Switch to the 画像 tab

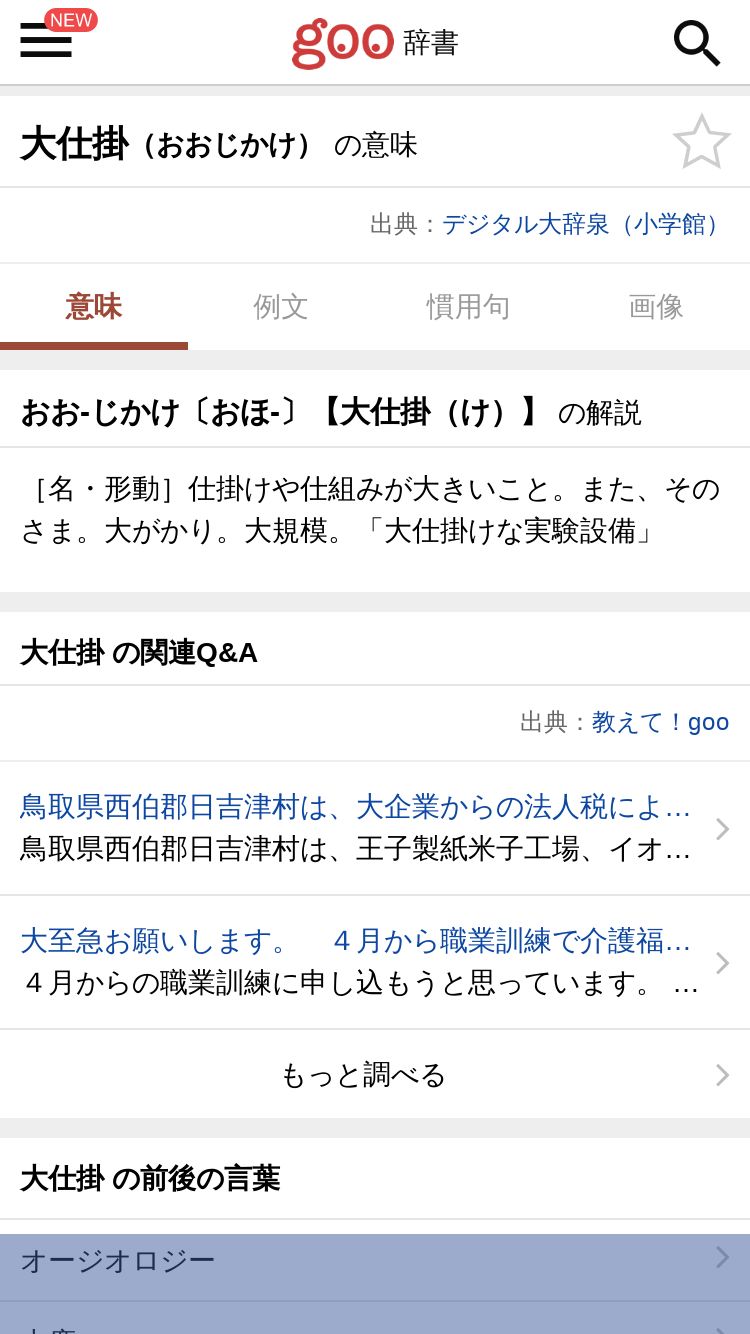coord(656,307)
